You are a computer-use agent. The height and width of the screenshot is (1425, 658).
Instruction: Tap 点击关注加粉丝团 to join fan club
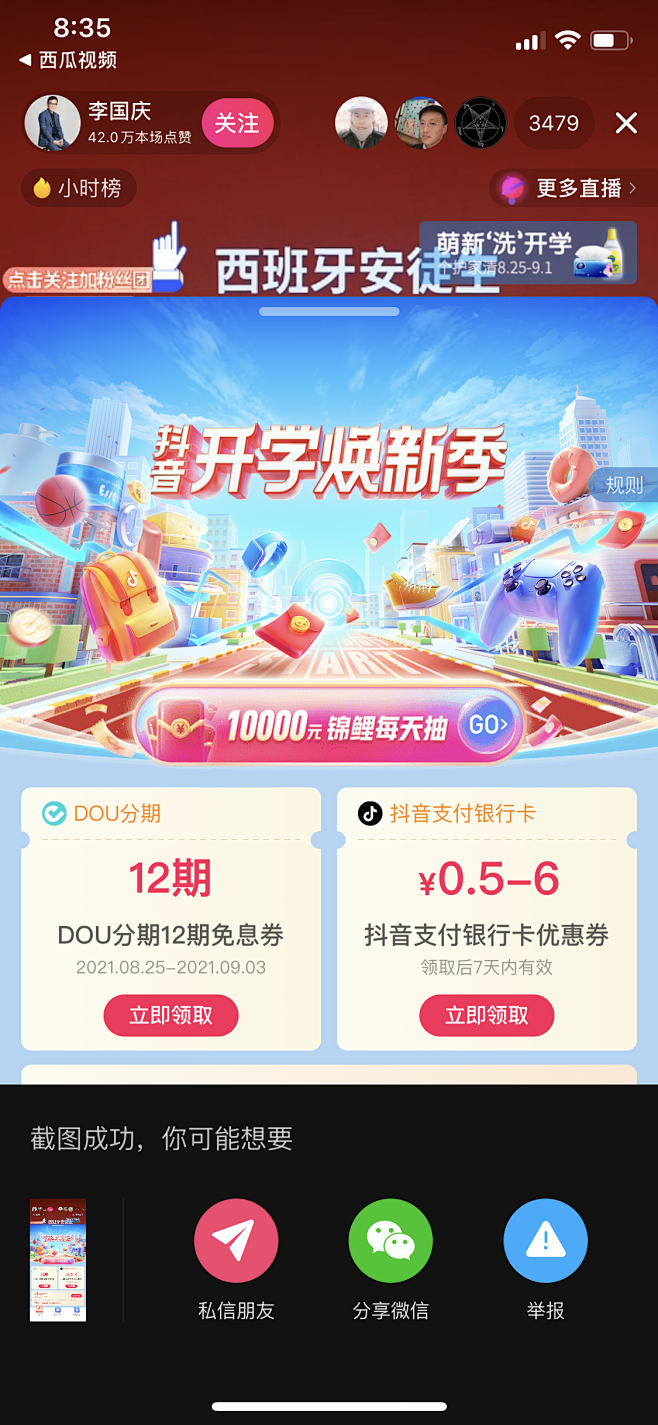point(78,279)
